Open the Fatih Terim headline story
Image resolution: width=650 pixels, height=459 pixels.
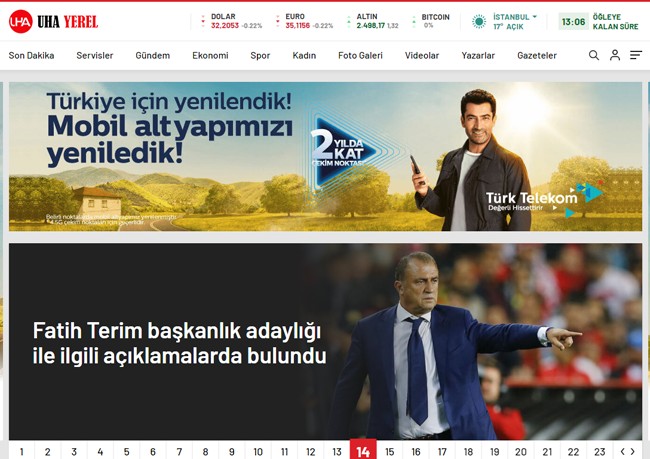pyautogui.click(x=180, y=342)
